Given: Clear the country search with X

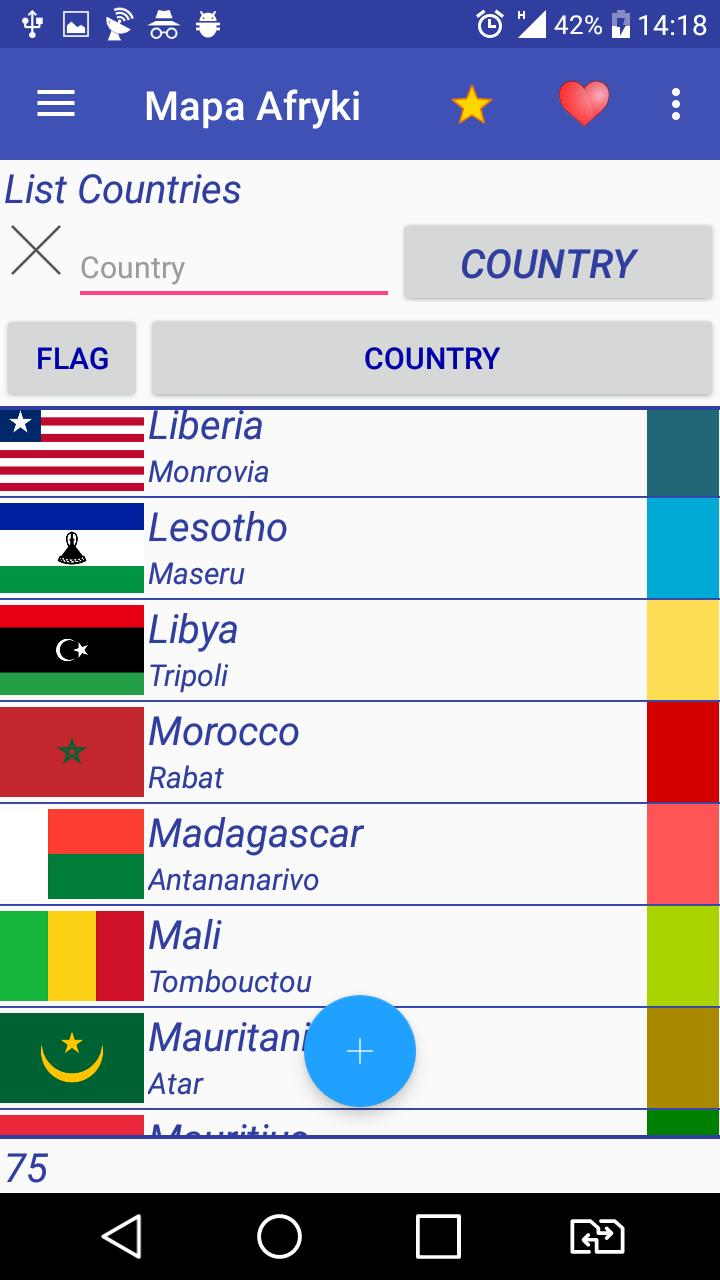Looking at the screenshot, I should pos(36,250).
